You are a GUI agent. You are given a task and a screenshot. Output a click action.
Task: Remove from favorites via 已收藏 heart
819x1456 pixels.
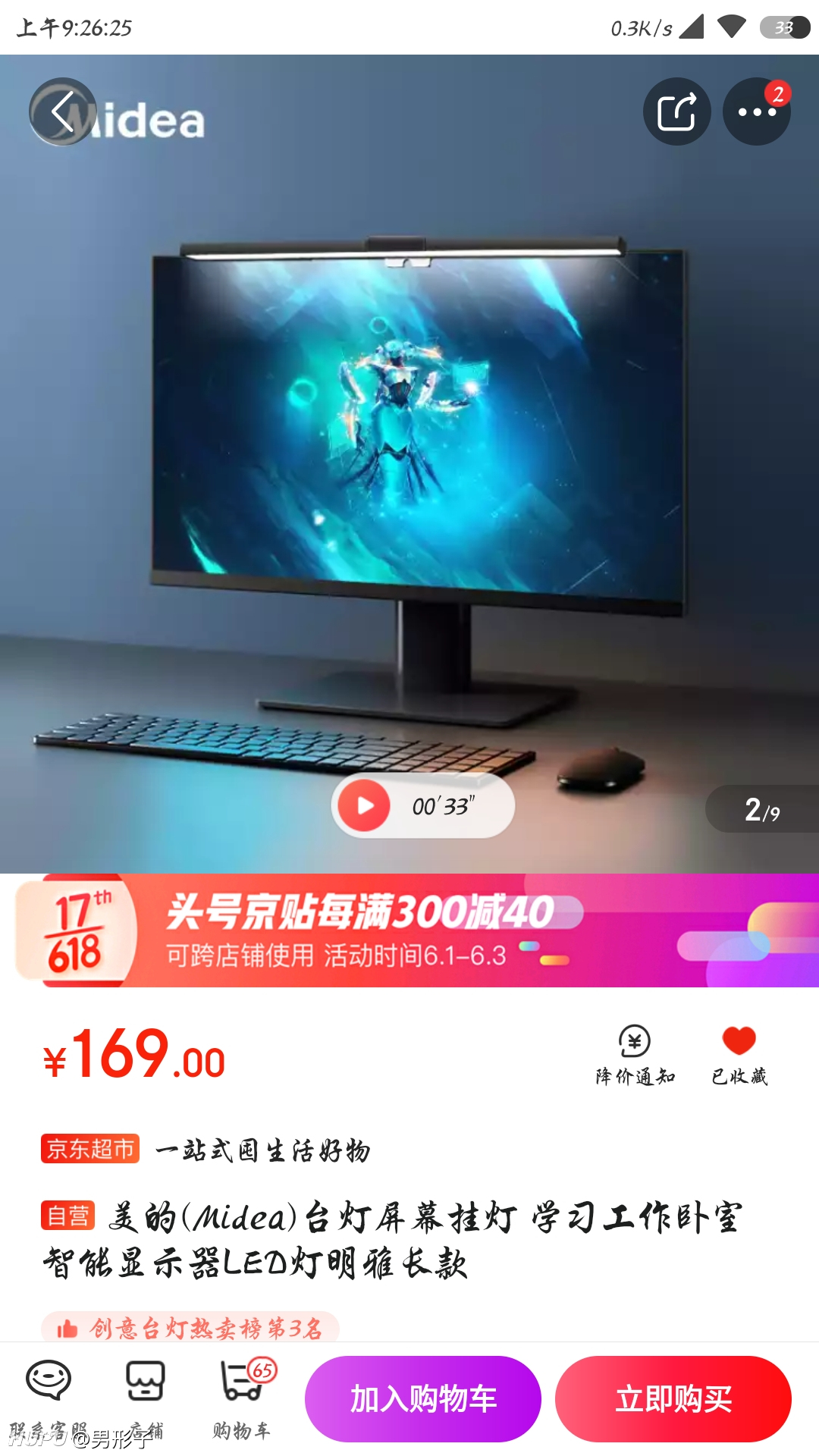[x=739, y=1055]
